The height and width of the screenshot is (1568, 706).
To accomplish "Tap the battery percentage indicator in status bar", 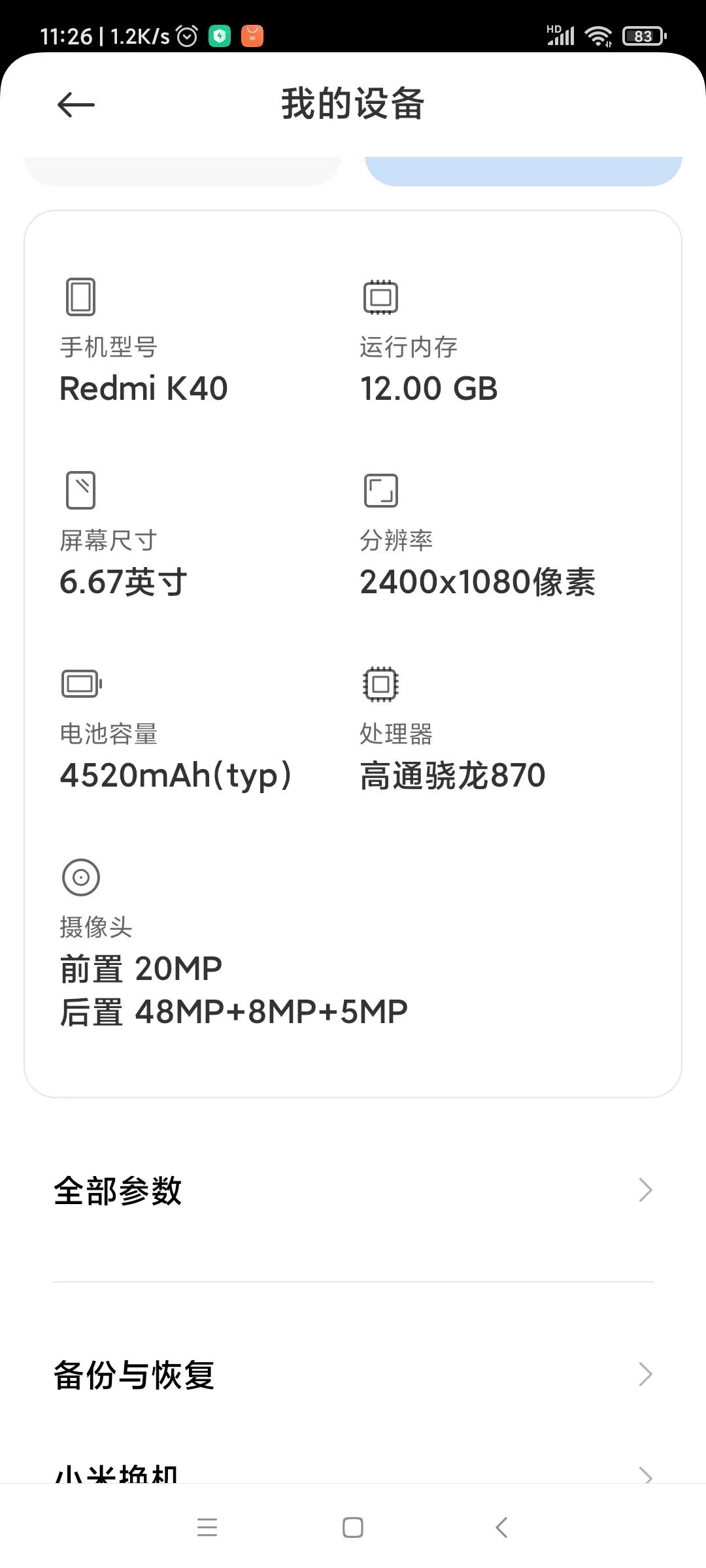I will pyautogui.click(x=644, y=36).
